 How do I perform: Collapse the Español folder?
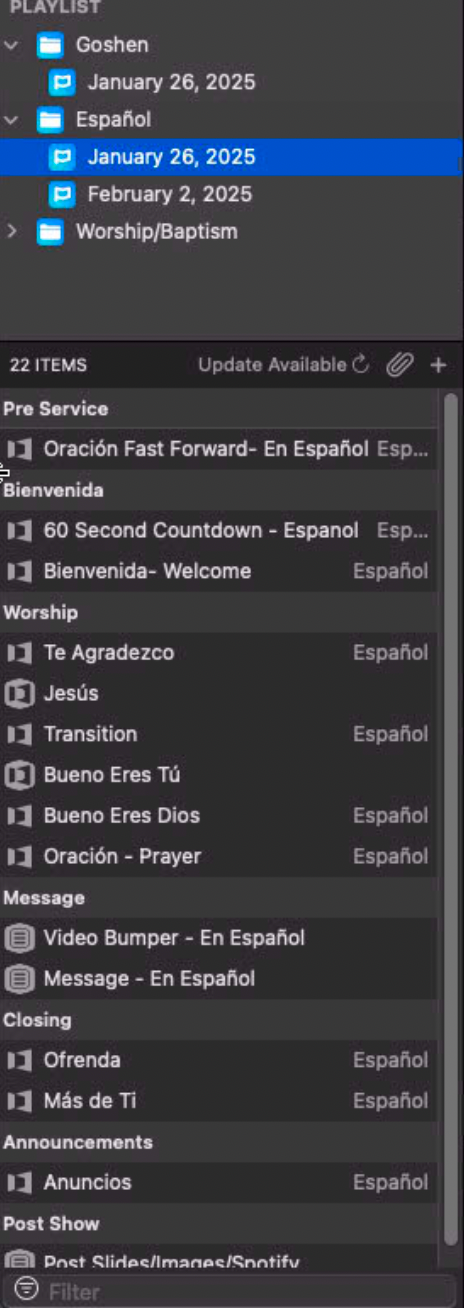(11, 120)
